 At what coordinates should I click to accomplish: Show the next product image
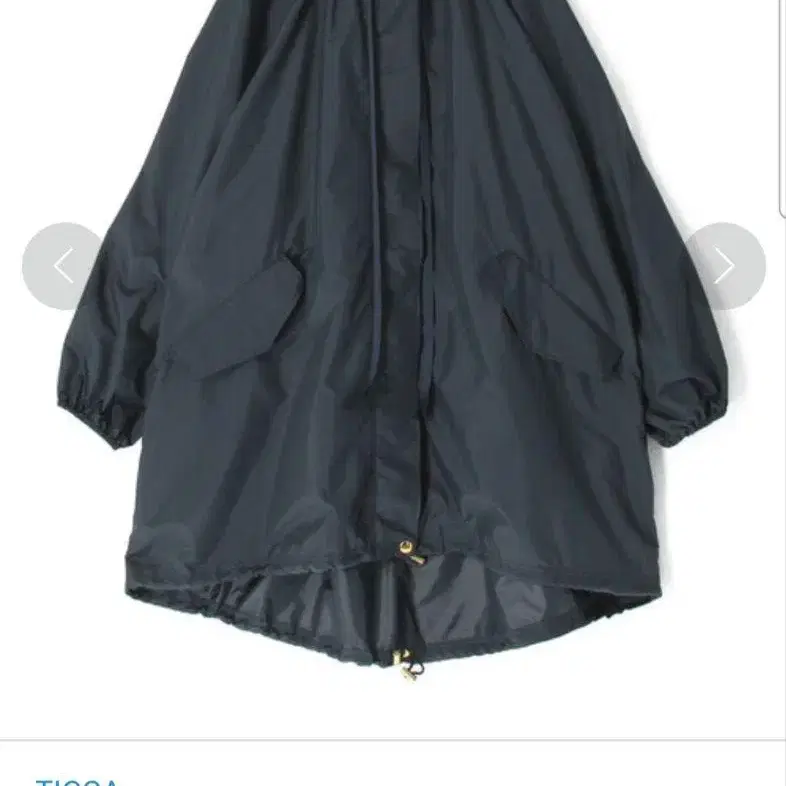pyautogui.click(x=724, y=266)
